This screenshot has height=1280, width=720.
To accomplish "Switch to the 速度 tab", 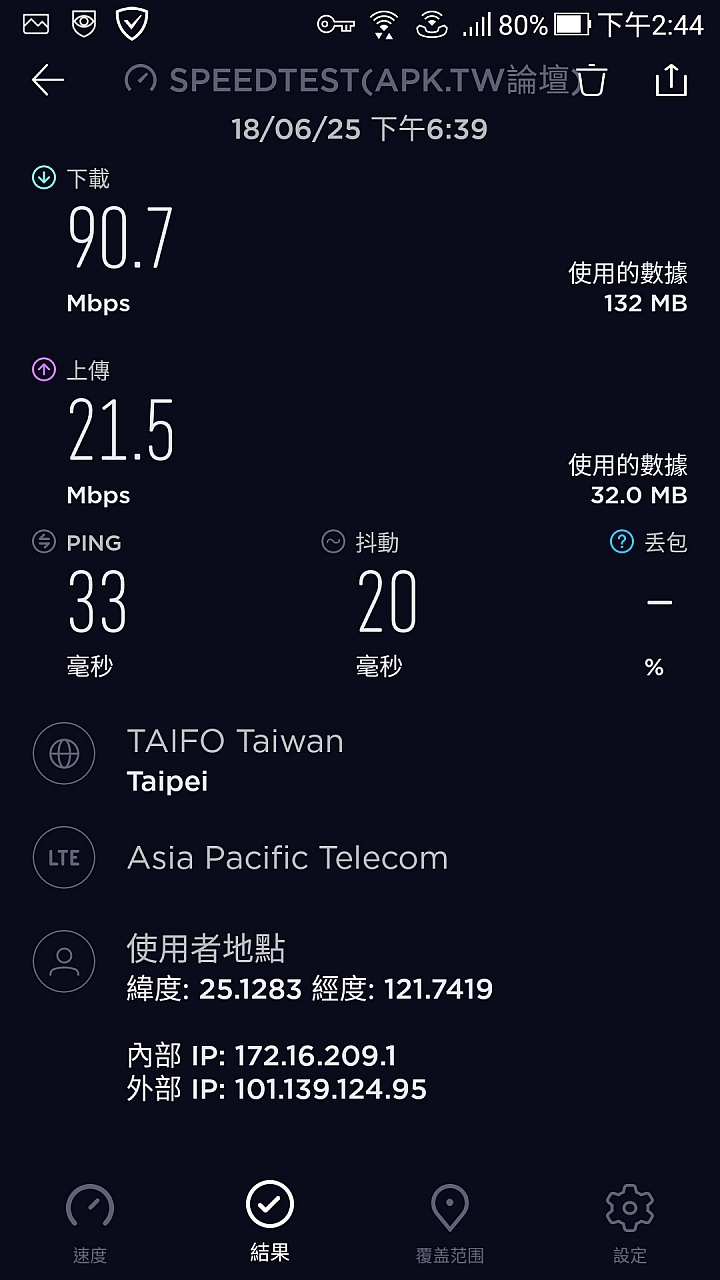I will click(90, 1223).
